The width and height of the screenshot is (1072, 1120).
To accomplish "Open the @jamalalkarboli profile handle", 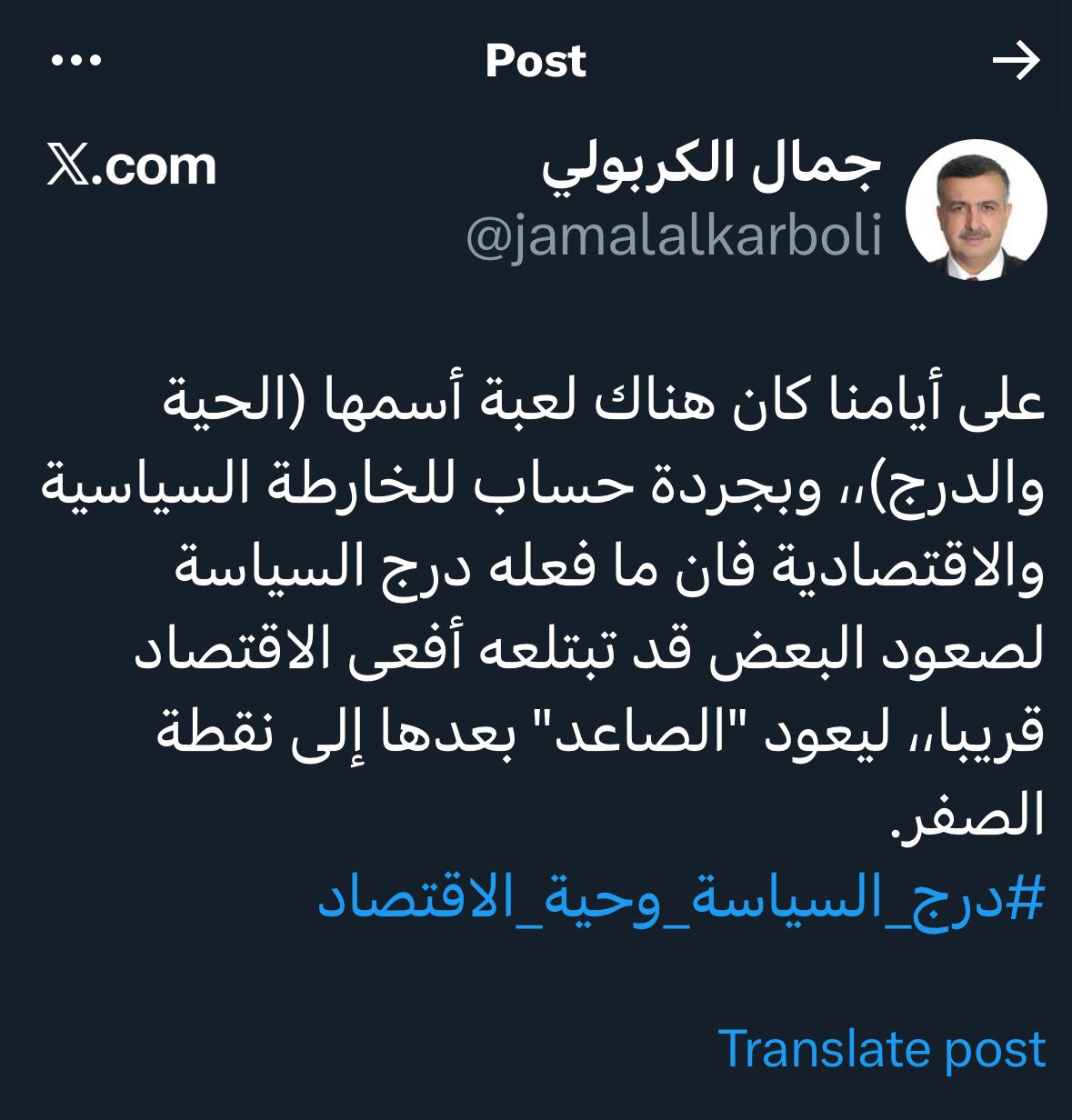I will 673,235.
